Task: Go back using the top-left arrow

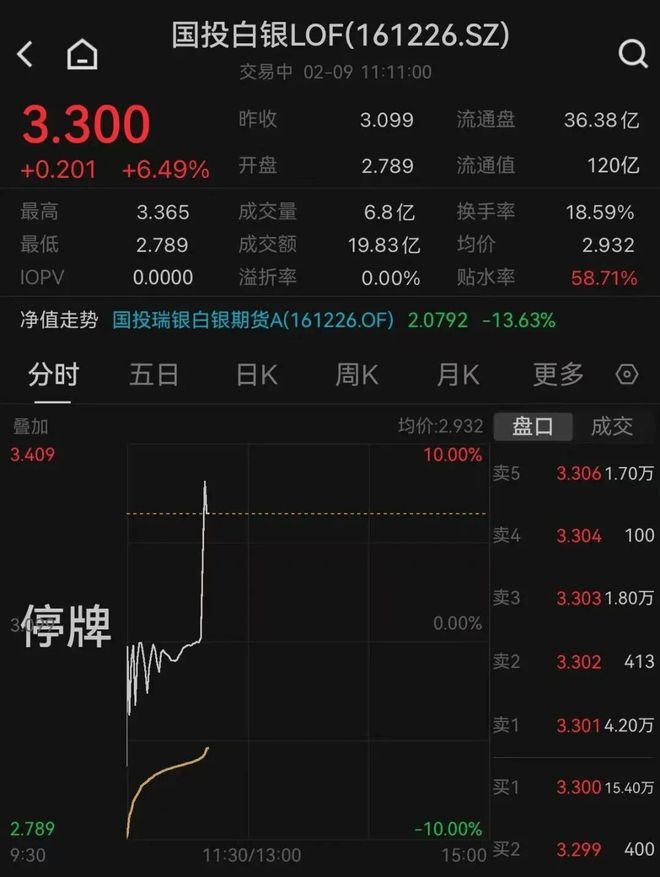Action: (x=26, y=54)
